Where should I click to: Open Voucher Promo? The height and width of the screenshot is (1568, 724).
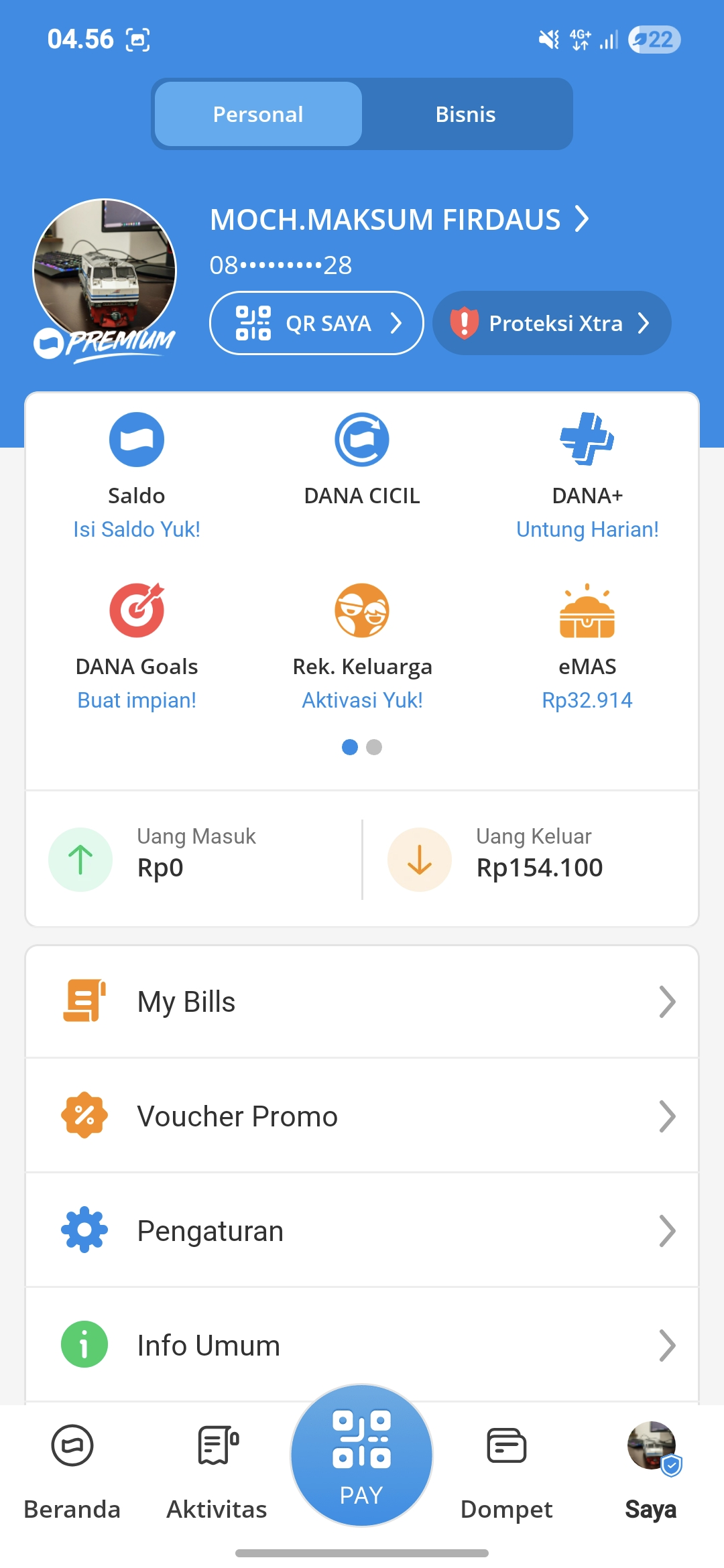tap(362, 1116)
